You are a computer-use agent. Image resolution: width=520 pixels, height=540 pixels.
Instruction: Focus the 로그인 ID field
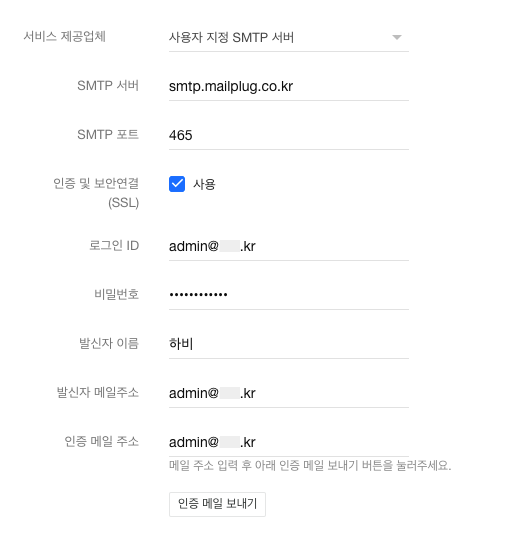(289, 246)
